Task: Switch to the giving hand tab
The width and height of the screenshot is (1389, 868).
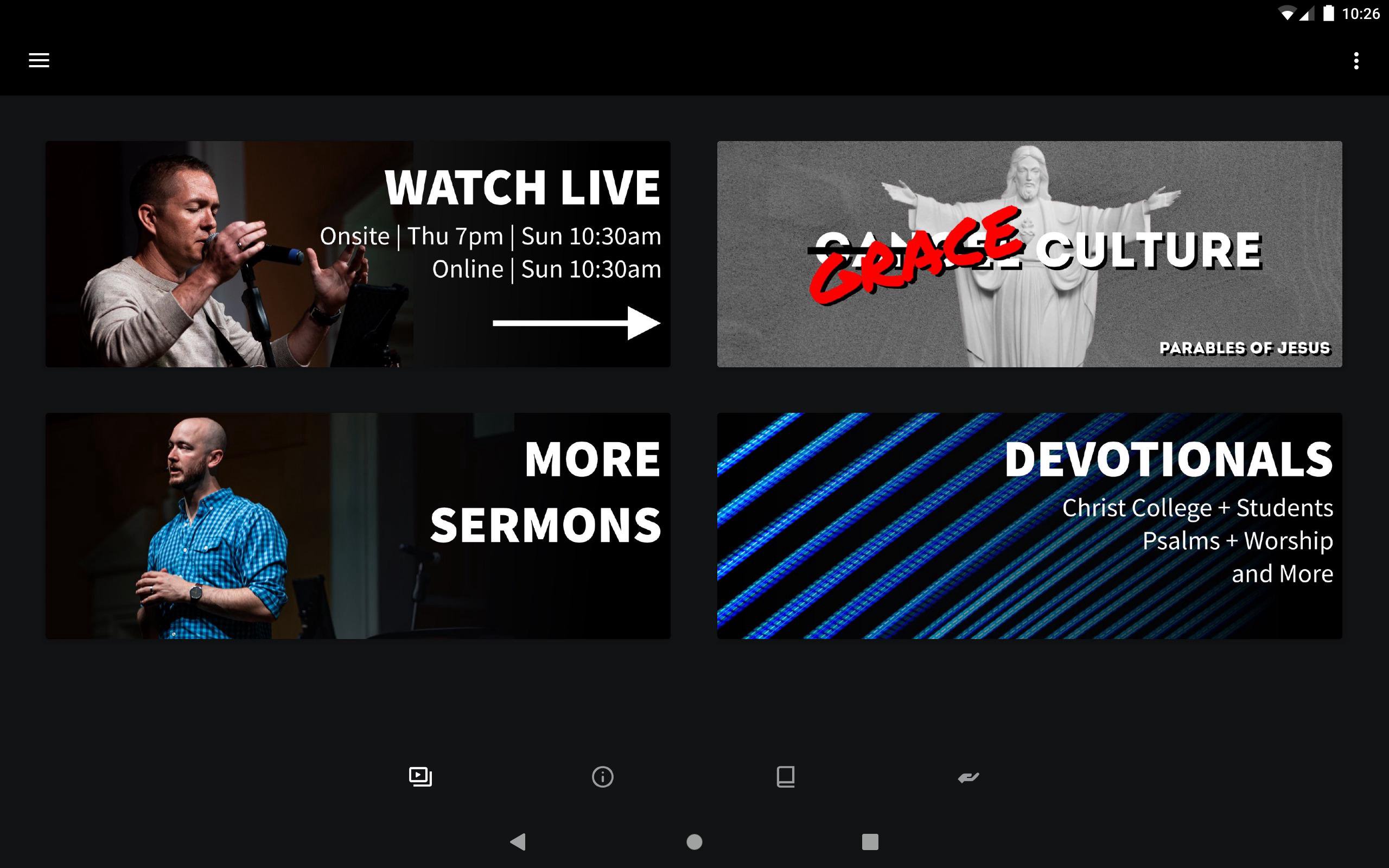Action: (969, 777)
